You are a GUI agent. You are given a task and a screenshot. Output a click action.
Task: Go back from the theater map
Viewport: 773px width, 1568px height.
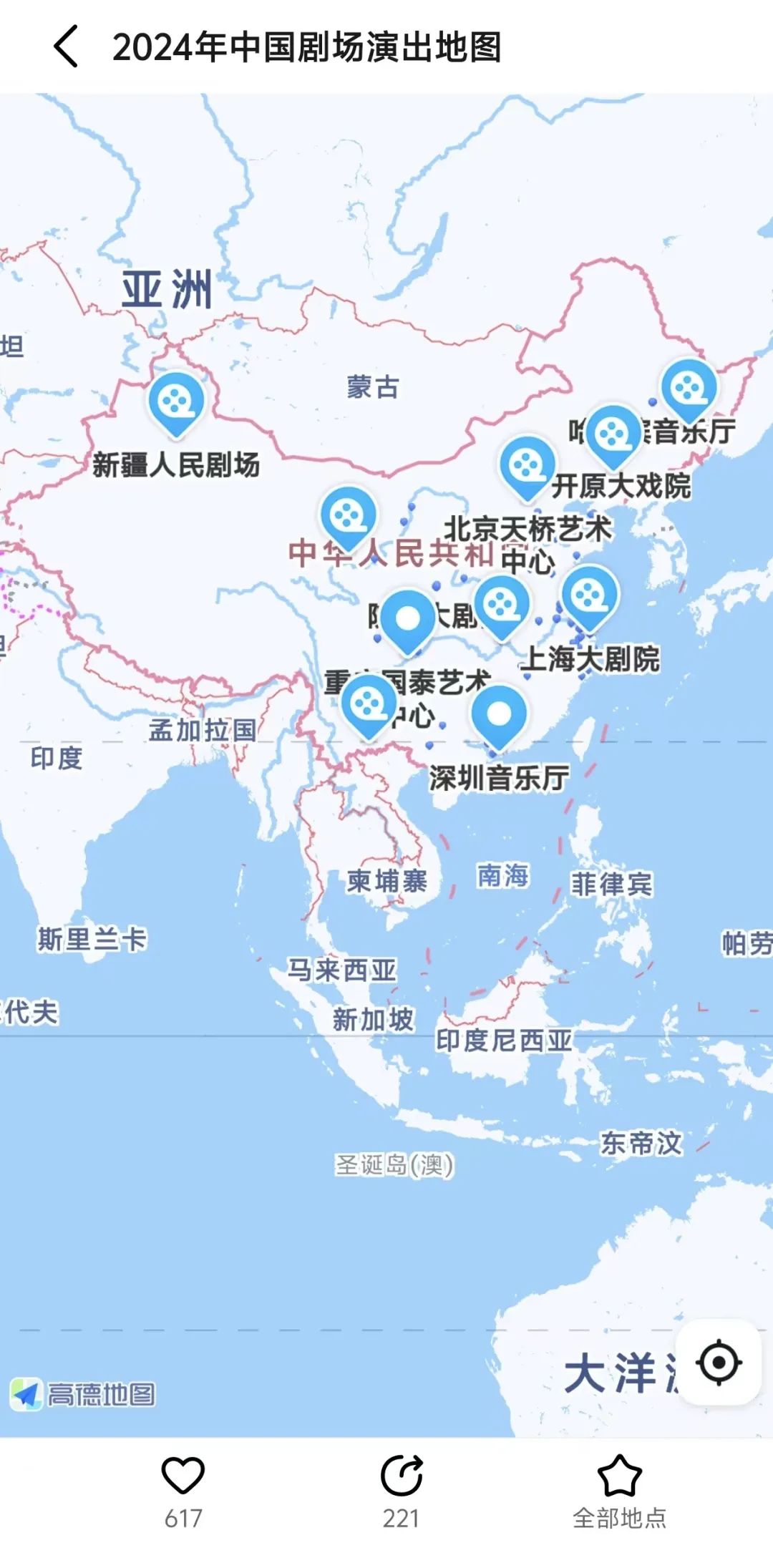point(67,47)
